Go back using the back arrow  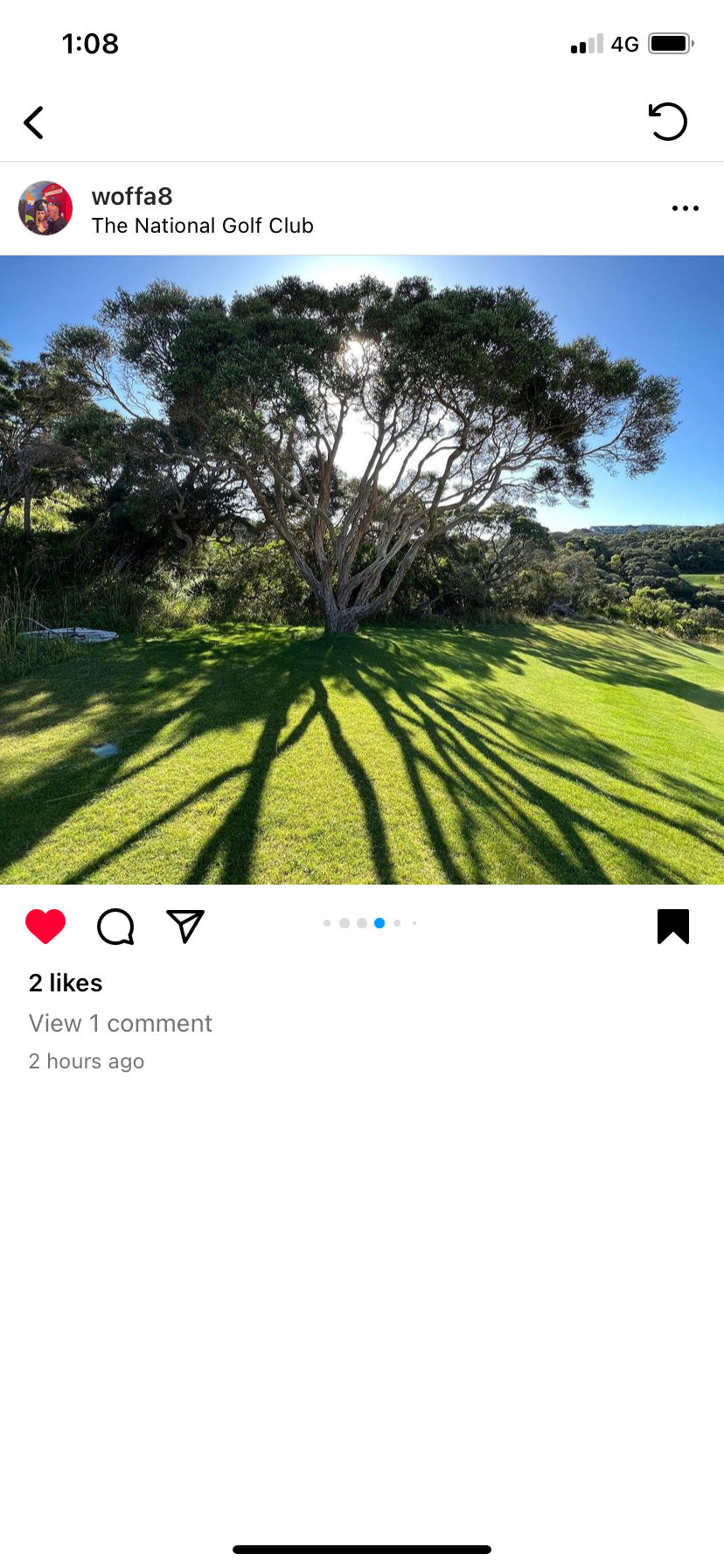[x=34, y=122]
